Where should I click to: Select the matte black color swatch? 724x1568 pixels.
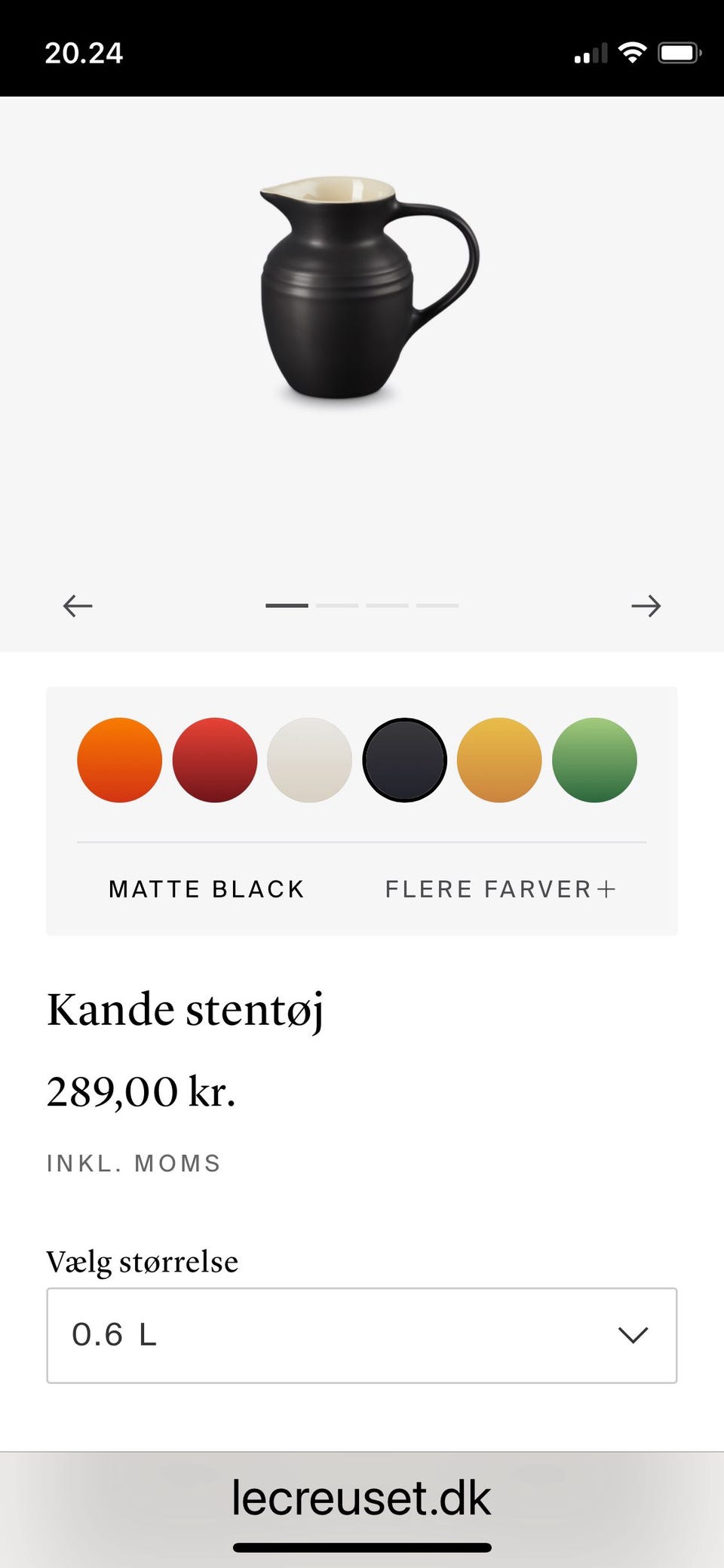405,759
